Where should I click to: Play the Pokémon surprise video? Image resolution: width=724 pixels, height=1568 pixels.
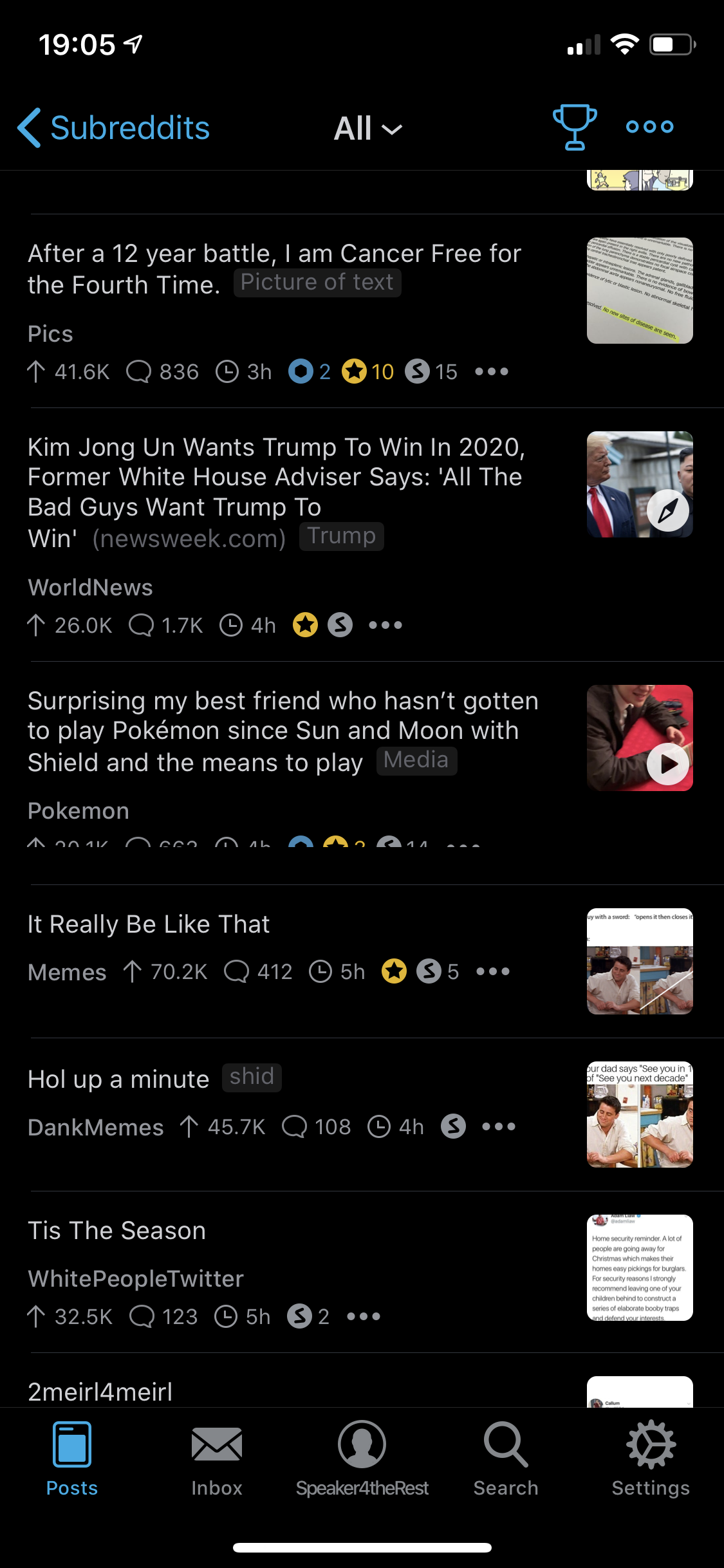668,763
